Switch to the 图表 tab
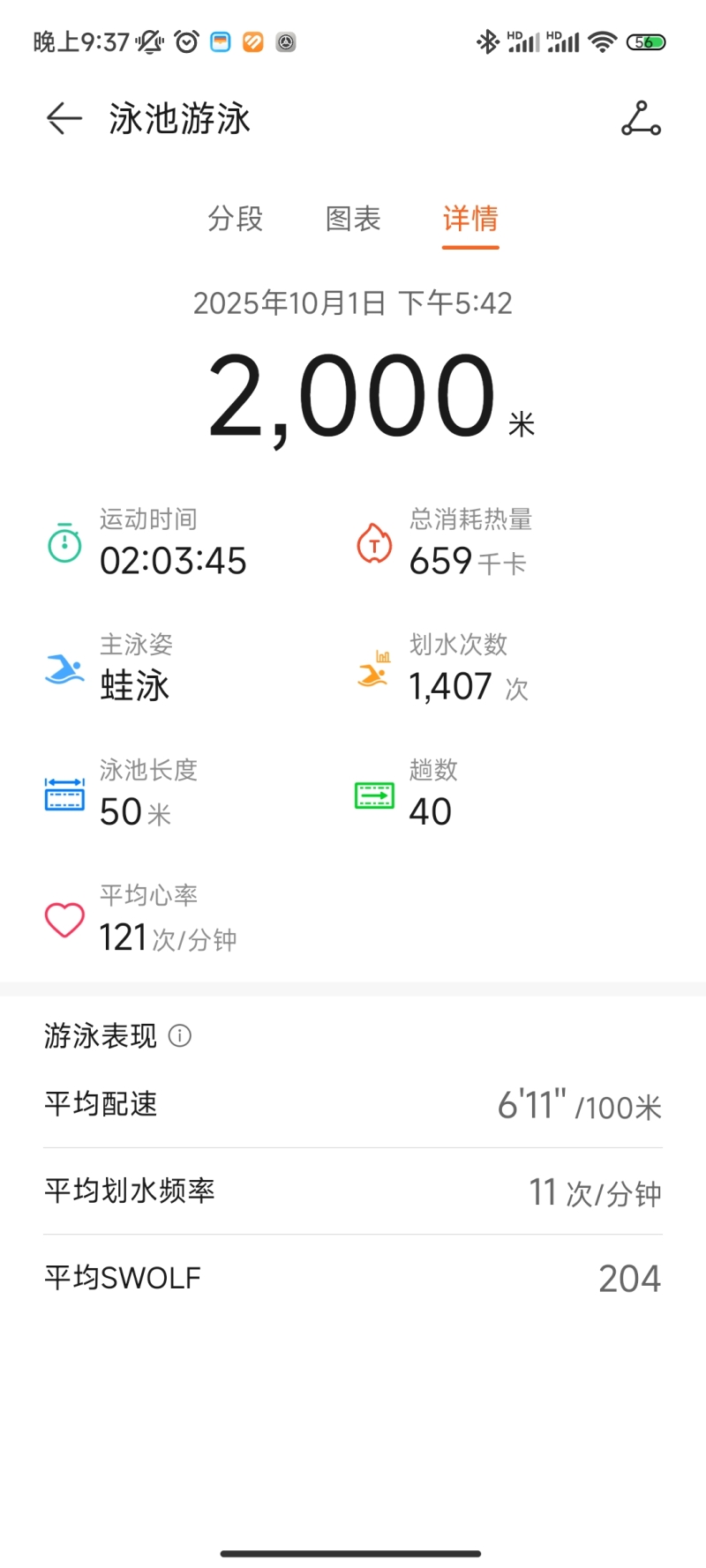 tap(353, 219)
